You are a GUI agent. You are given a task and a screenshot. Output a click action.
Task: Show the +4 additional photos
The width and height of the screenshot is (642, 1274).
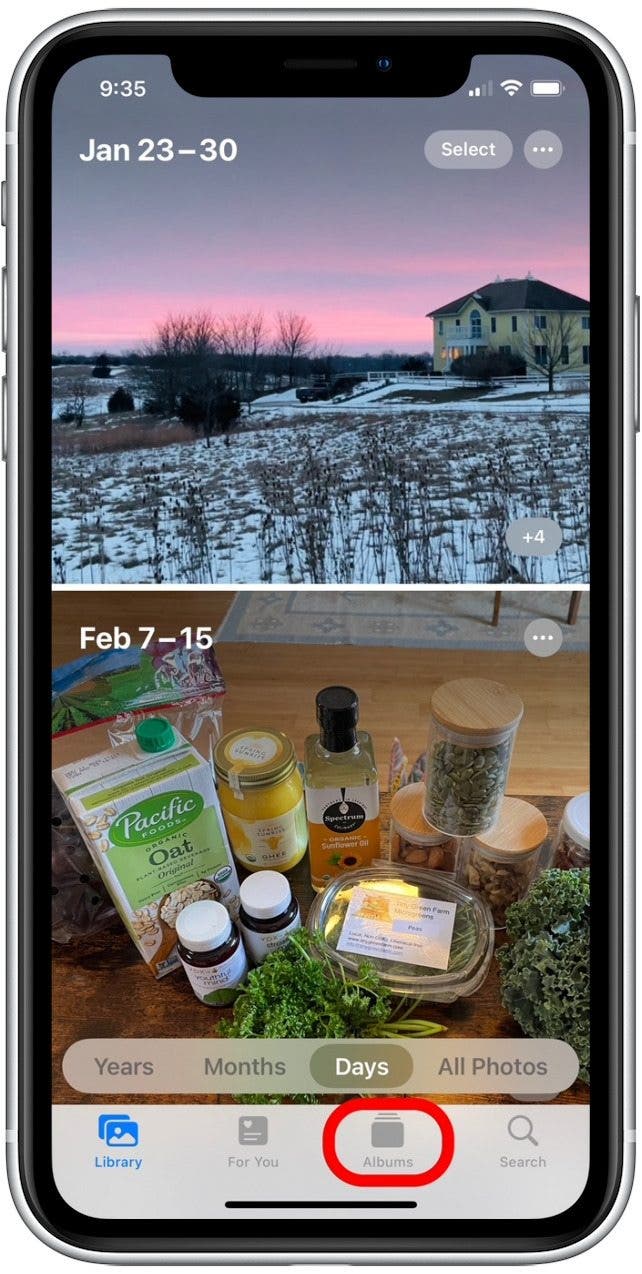pyautogui.click(x=533, y=537)
